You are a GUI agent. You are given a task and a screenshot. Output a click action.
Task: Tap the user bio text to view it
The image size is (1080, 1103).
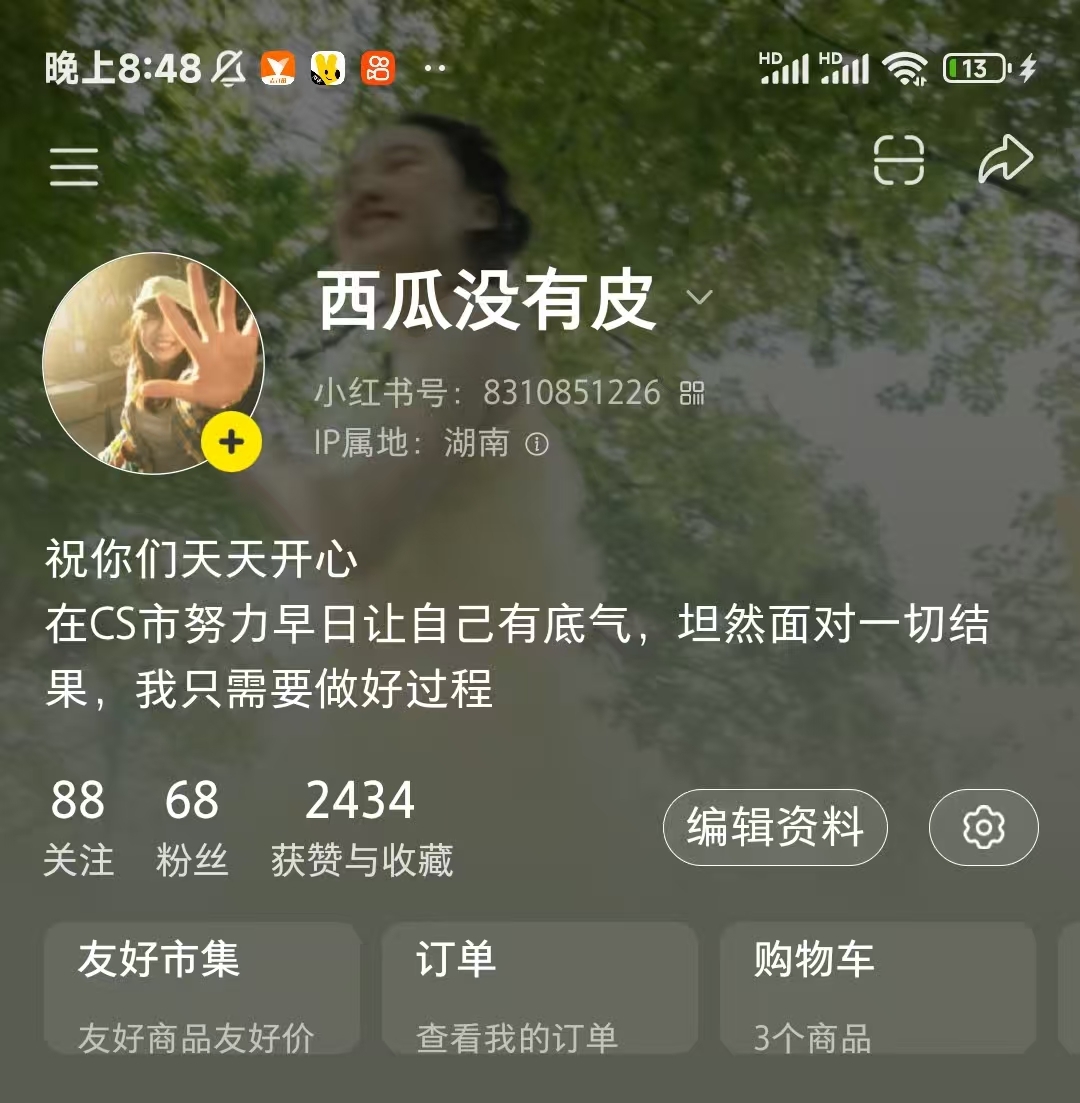click(x=500, y=625)
